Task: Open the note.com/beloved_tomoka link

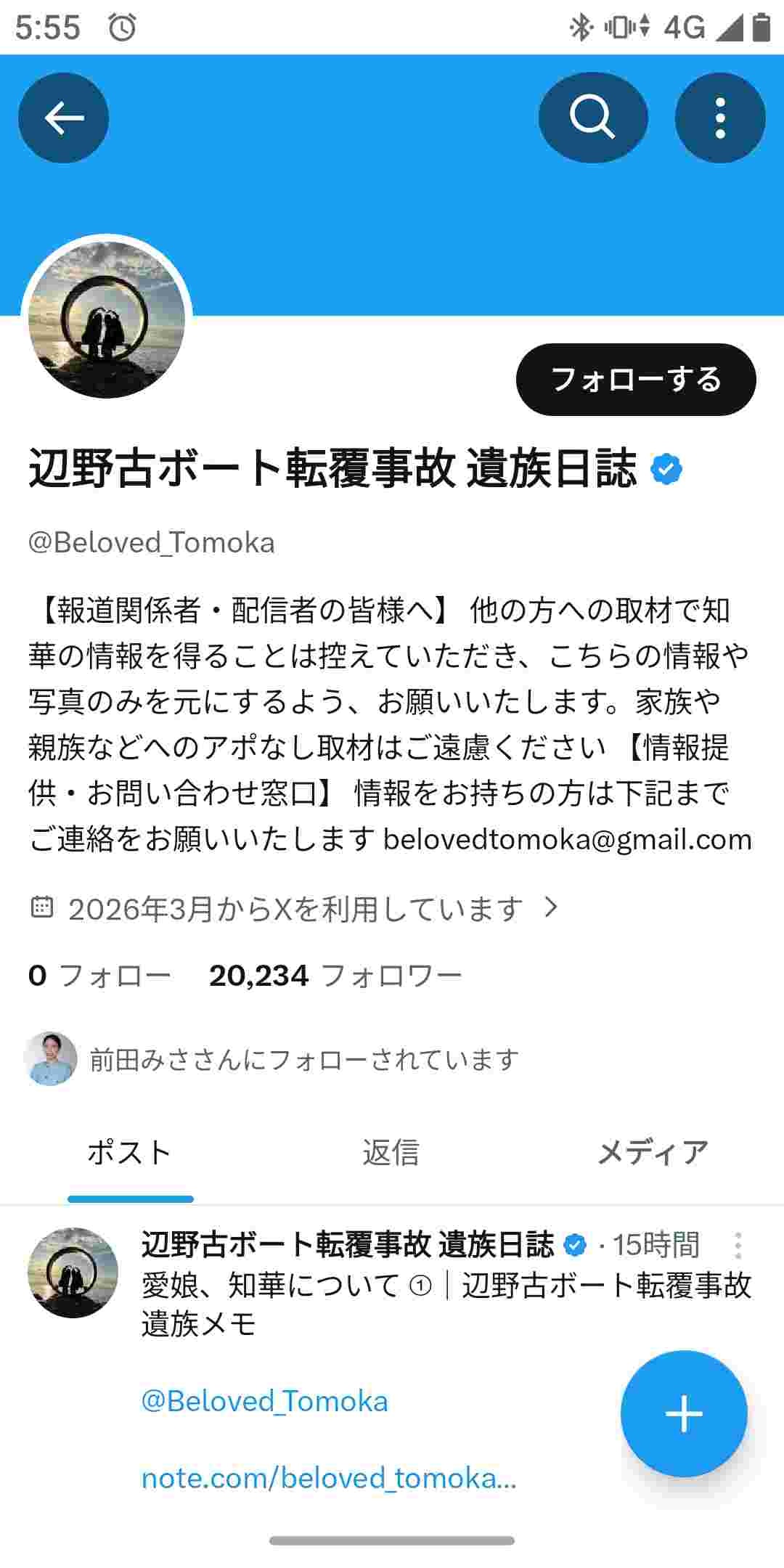Action: tap(329, 1478)
